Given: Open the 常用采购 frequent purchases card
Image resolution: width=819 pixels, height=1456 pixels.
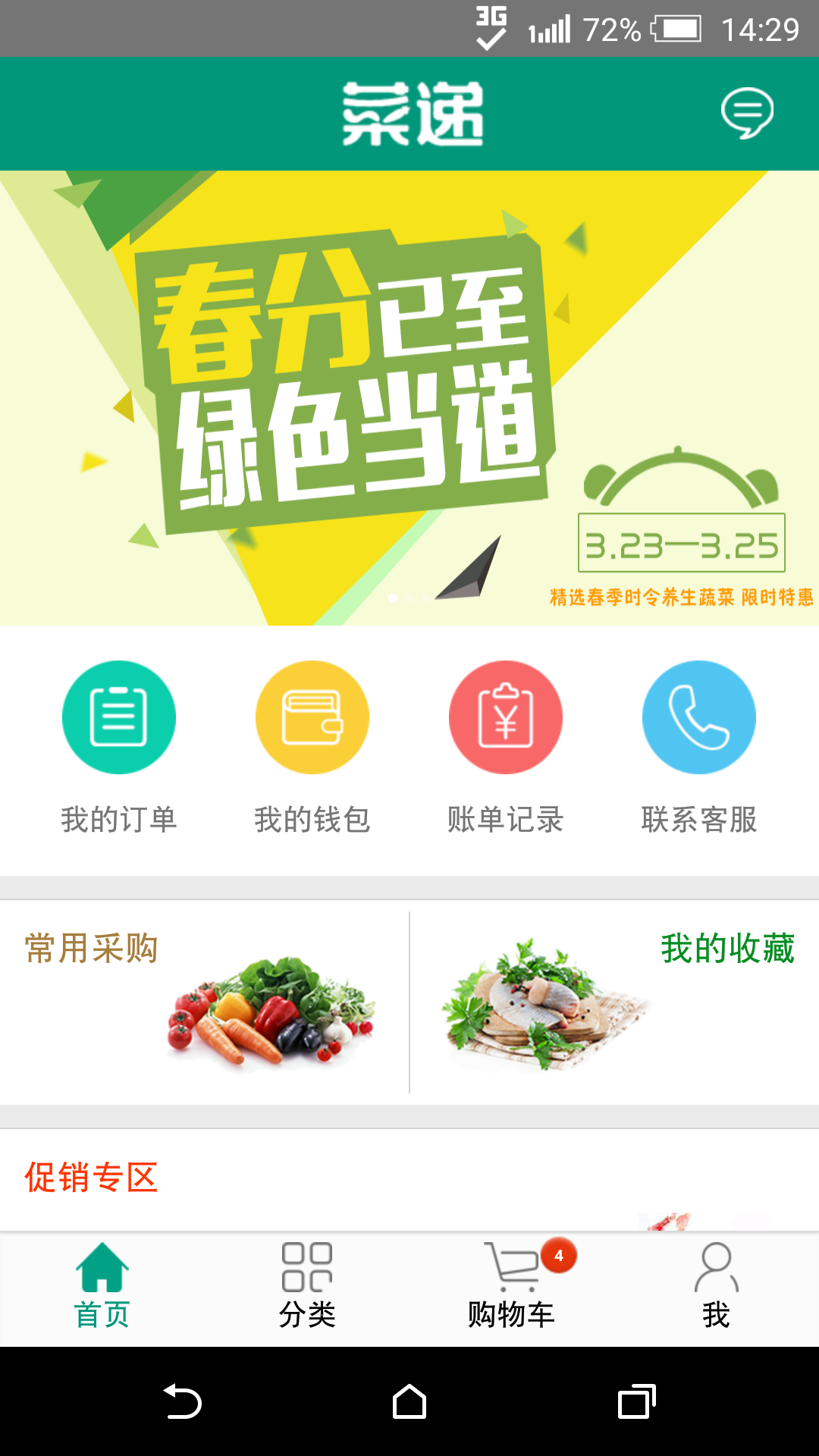Looking at the screenshot, I should 204,1003.
